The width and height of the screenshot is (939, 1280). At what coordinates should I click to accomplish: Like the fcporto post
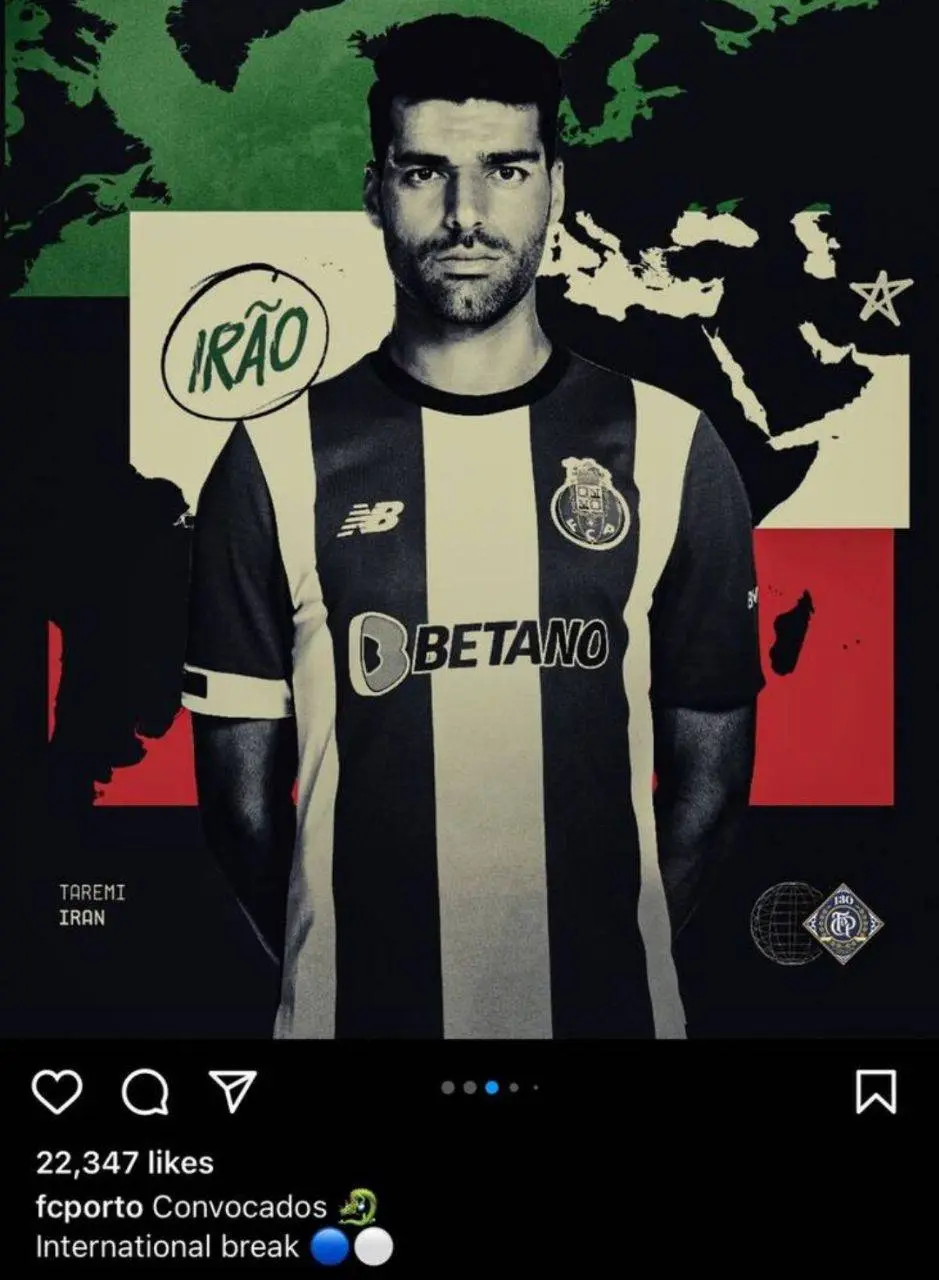tap(57, 1092)
